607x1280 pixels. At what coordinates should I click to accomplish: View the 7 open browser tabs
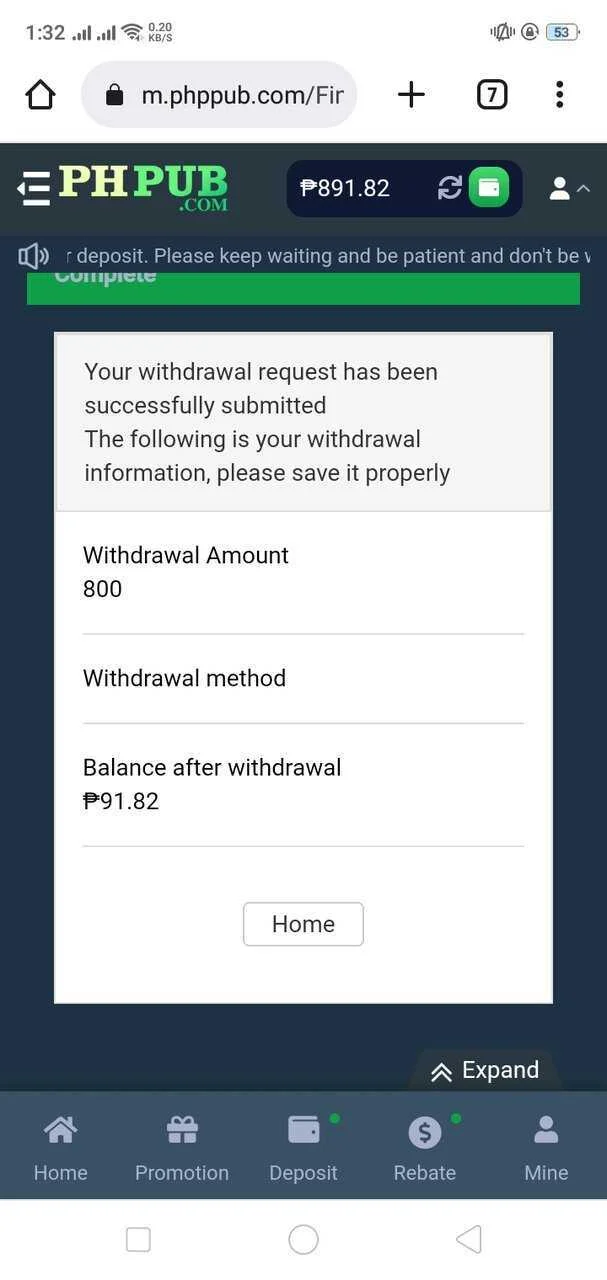[491, 95]
